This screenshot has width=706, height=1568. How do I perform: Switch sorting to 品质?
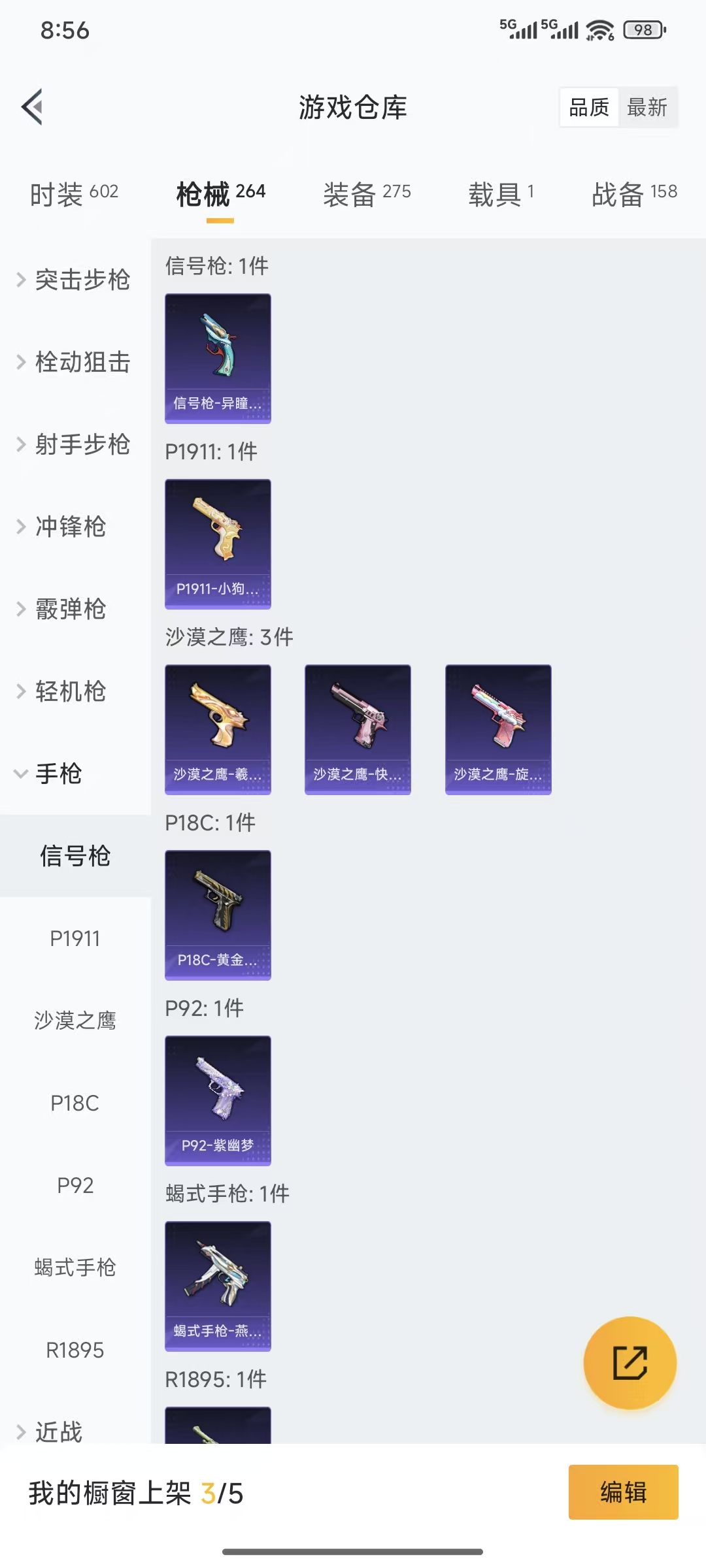point(588,106)
